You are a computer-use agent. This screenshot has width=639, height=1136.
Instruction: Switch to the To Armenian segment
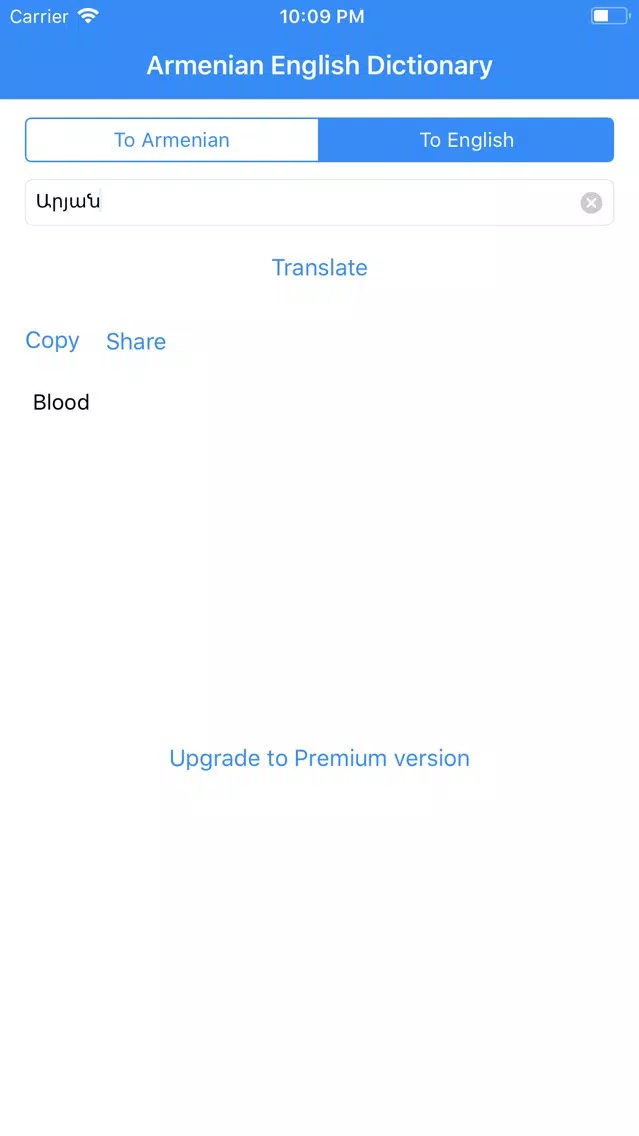tap(172, 140)
